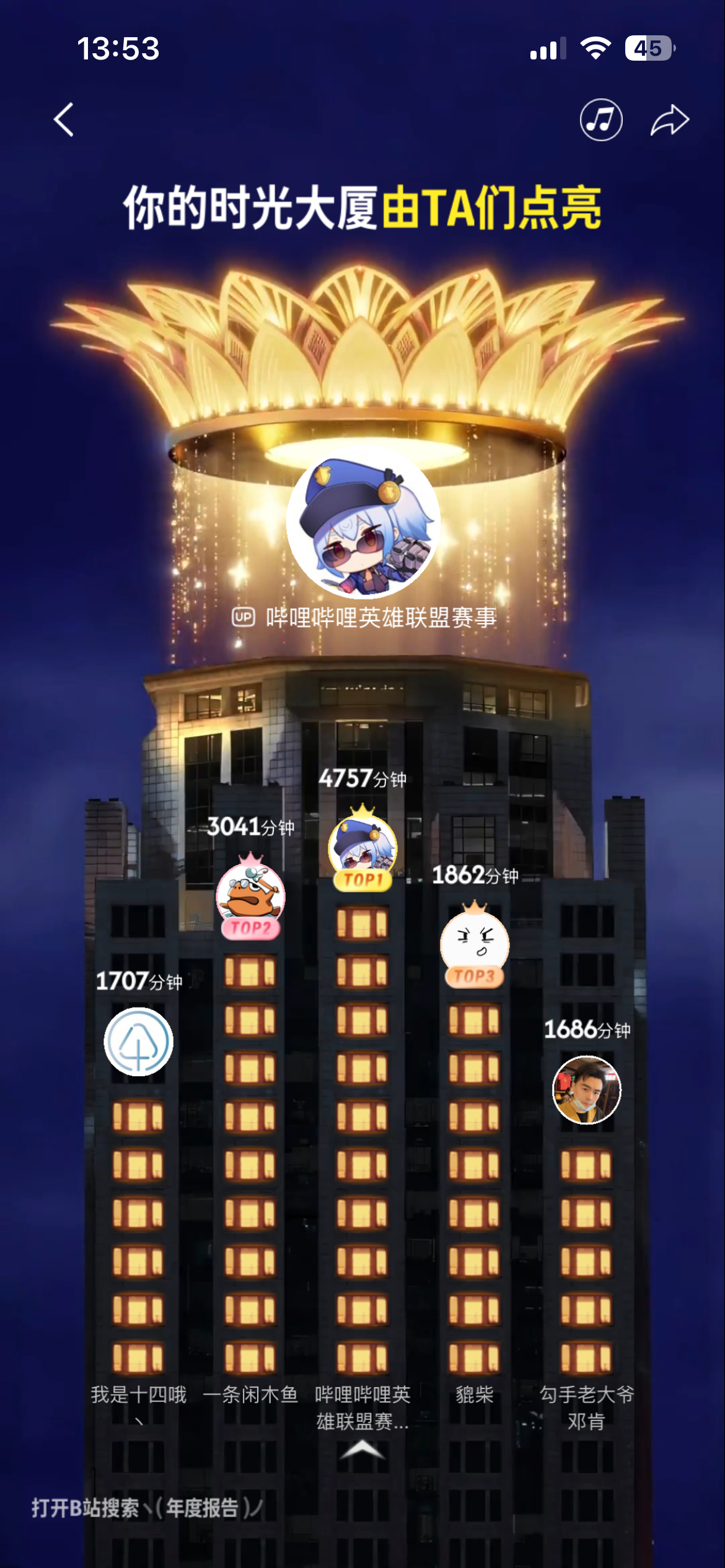This screenshot has height=1568, width=725.
Task: Open the TOP3 貔柴 avatar
Action: pos(475,943)
